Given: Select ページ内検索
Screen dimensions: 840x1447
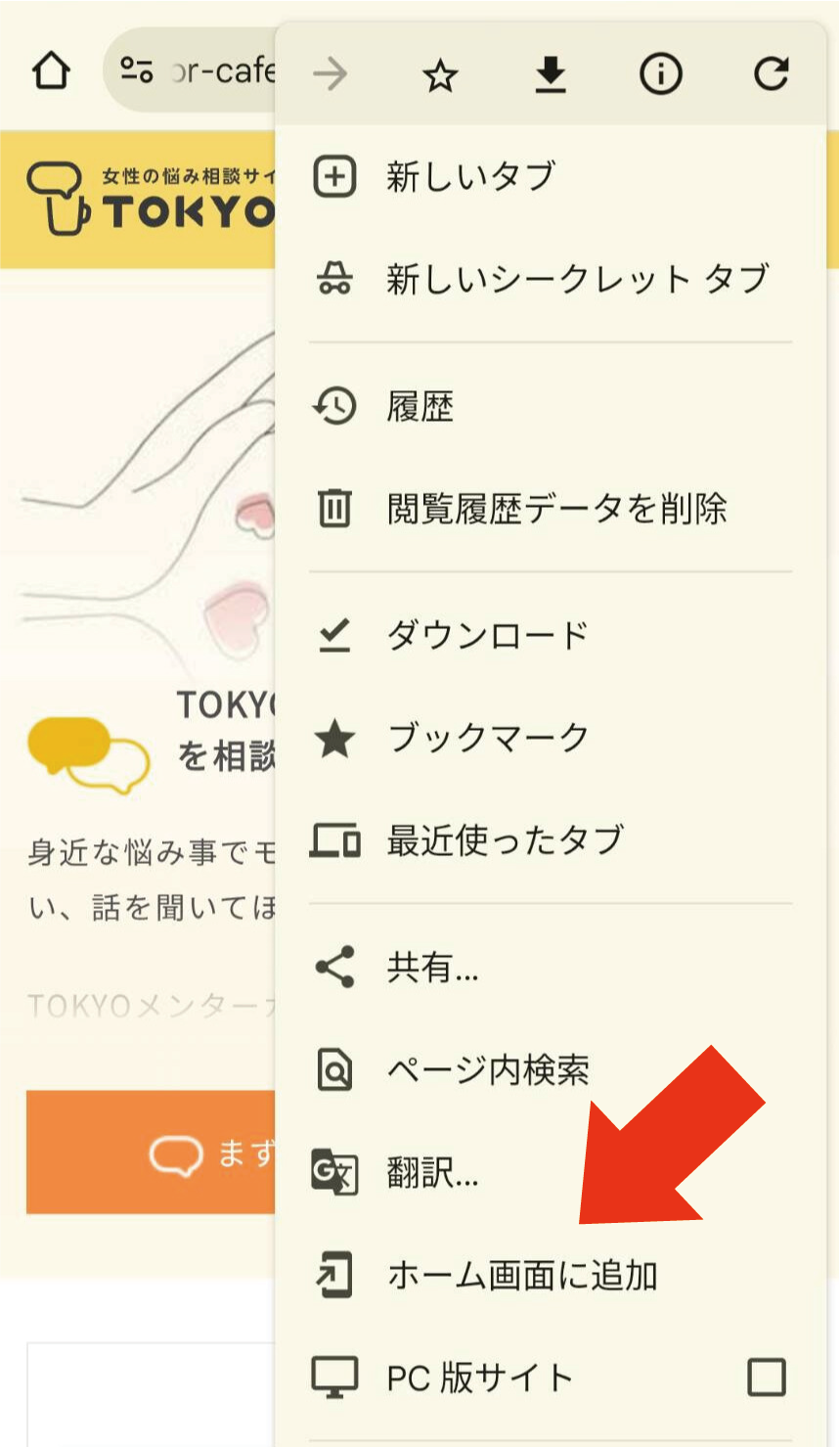Looking at the screenshot, I should 487,1070.
